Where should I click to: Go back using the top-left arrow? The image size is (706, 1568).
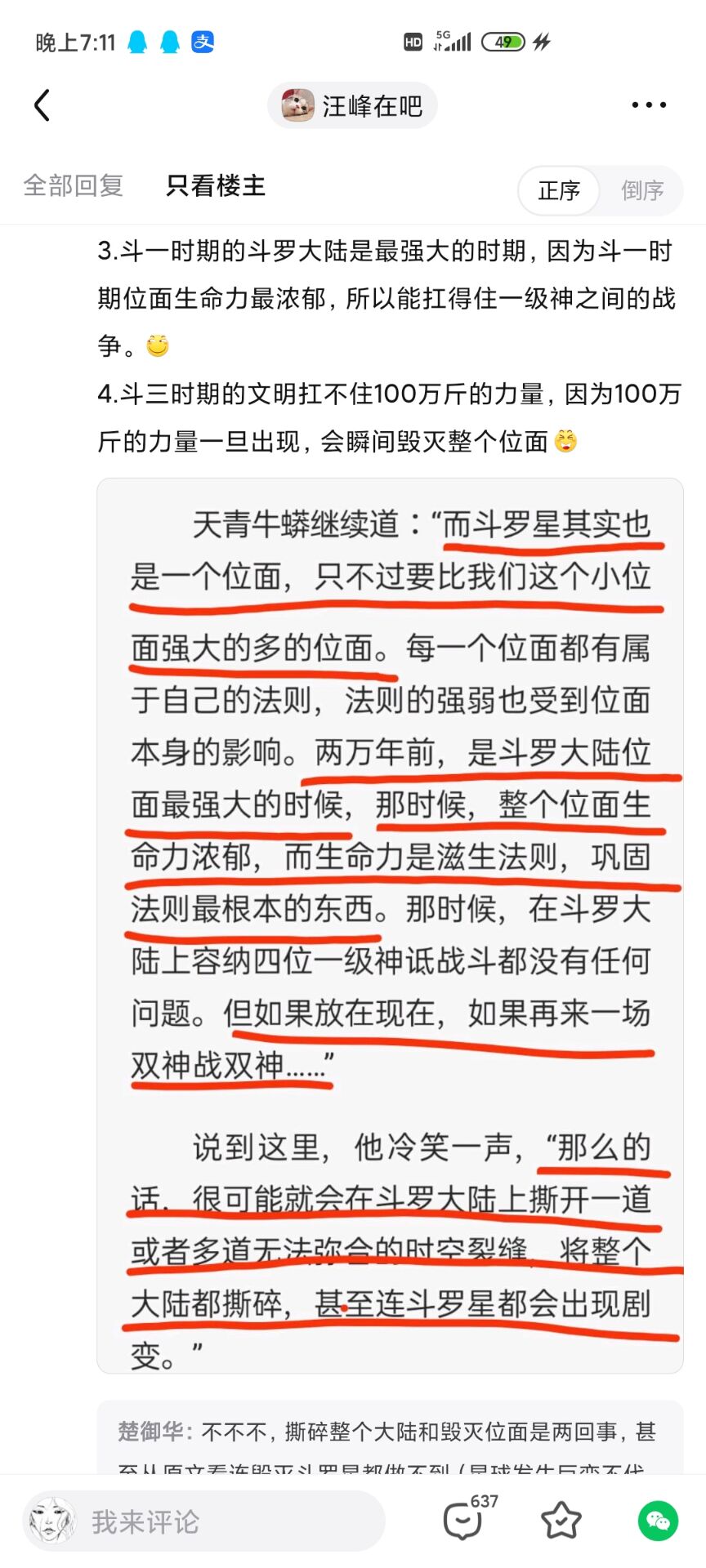tap(42, 105)
